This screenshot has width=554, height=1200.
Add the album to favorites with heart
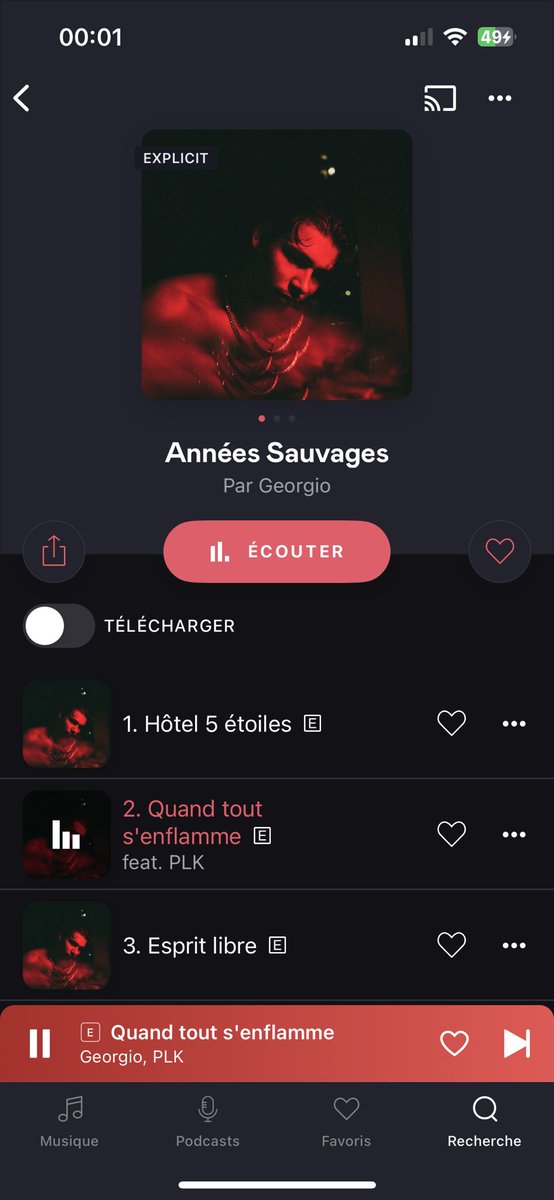pyautogui.click(x=499, y=551)
